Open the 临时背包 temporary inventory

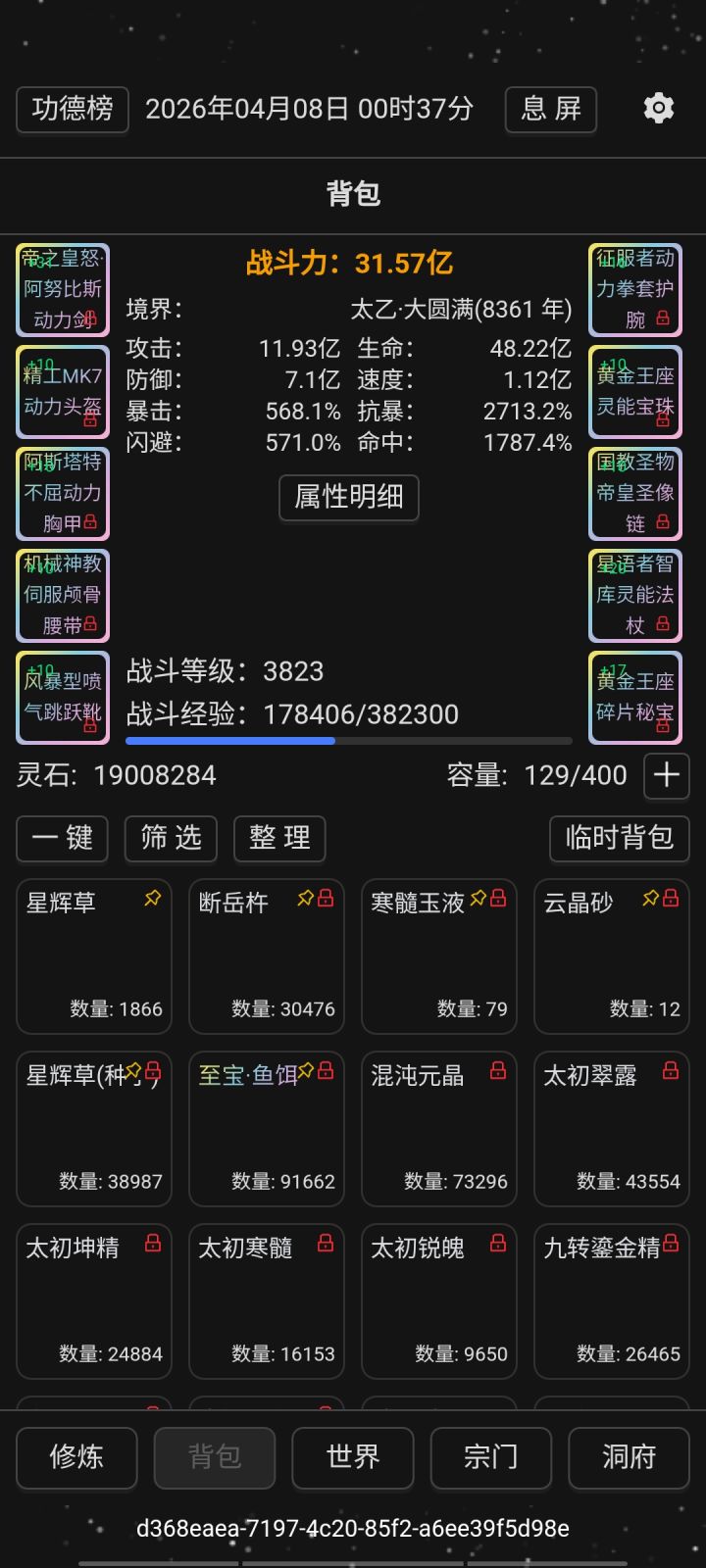coord(619,839)
